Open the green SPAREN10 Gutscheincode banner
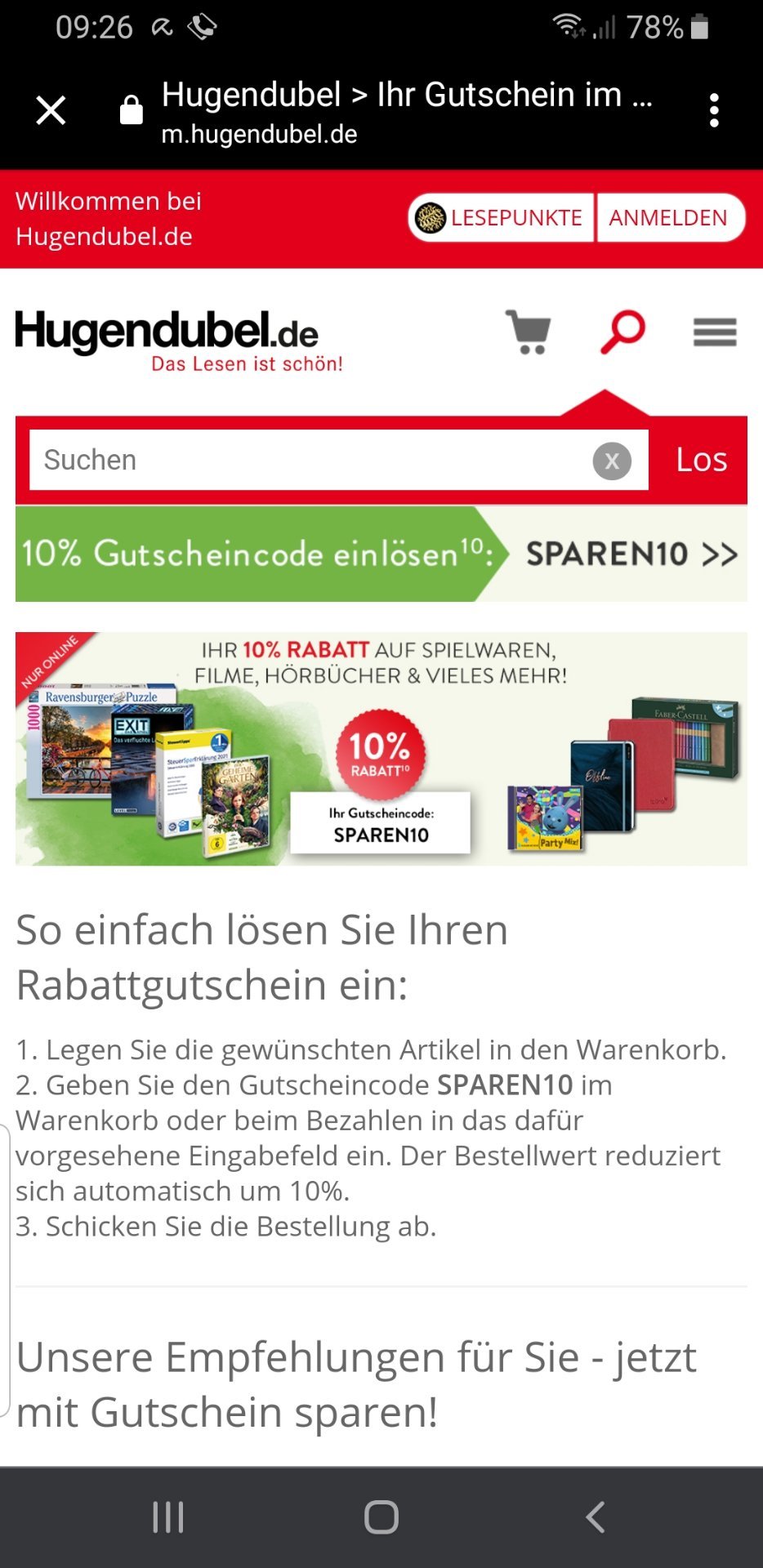This screenshot has height=1568, width=763. click(x=381, y=554)
